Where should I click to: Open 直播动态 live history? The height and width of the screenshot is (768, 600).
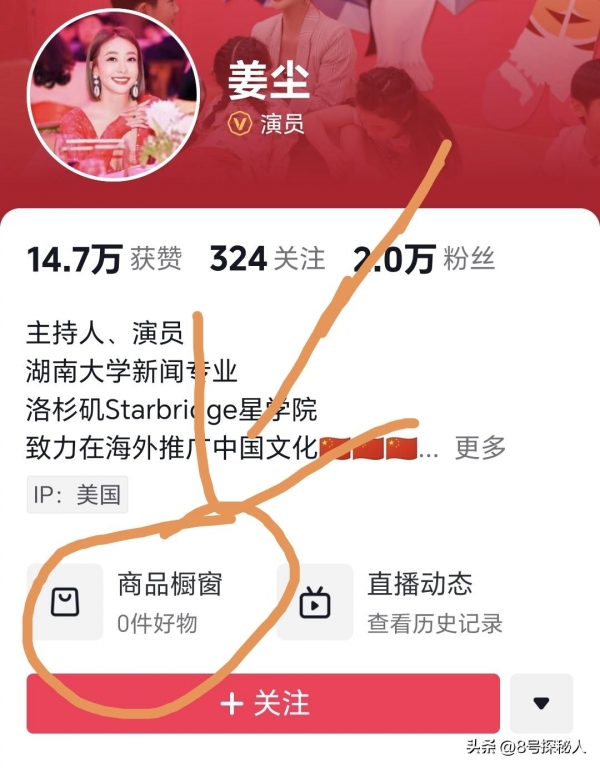coord(395,602)
